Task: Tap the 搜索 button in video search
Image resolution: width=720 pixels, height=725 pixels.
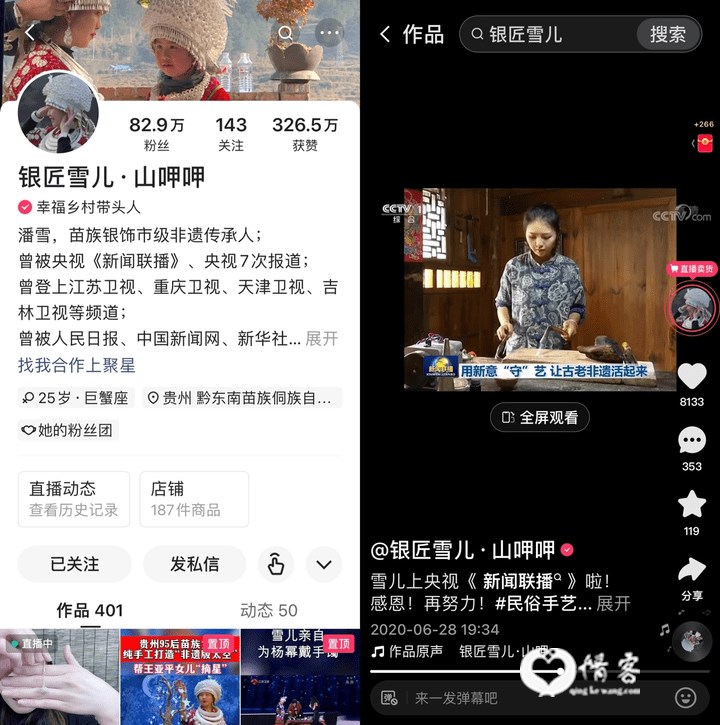Action: click(668, 34)
